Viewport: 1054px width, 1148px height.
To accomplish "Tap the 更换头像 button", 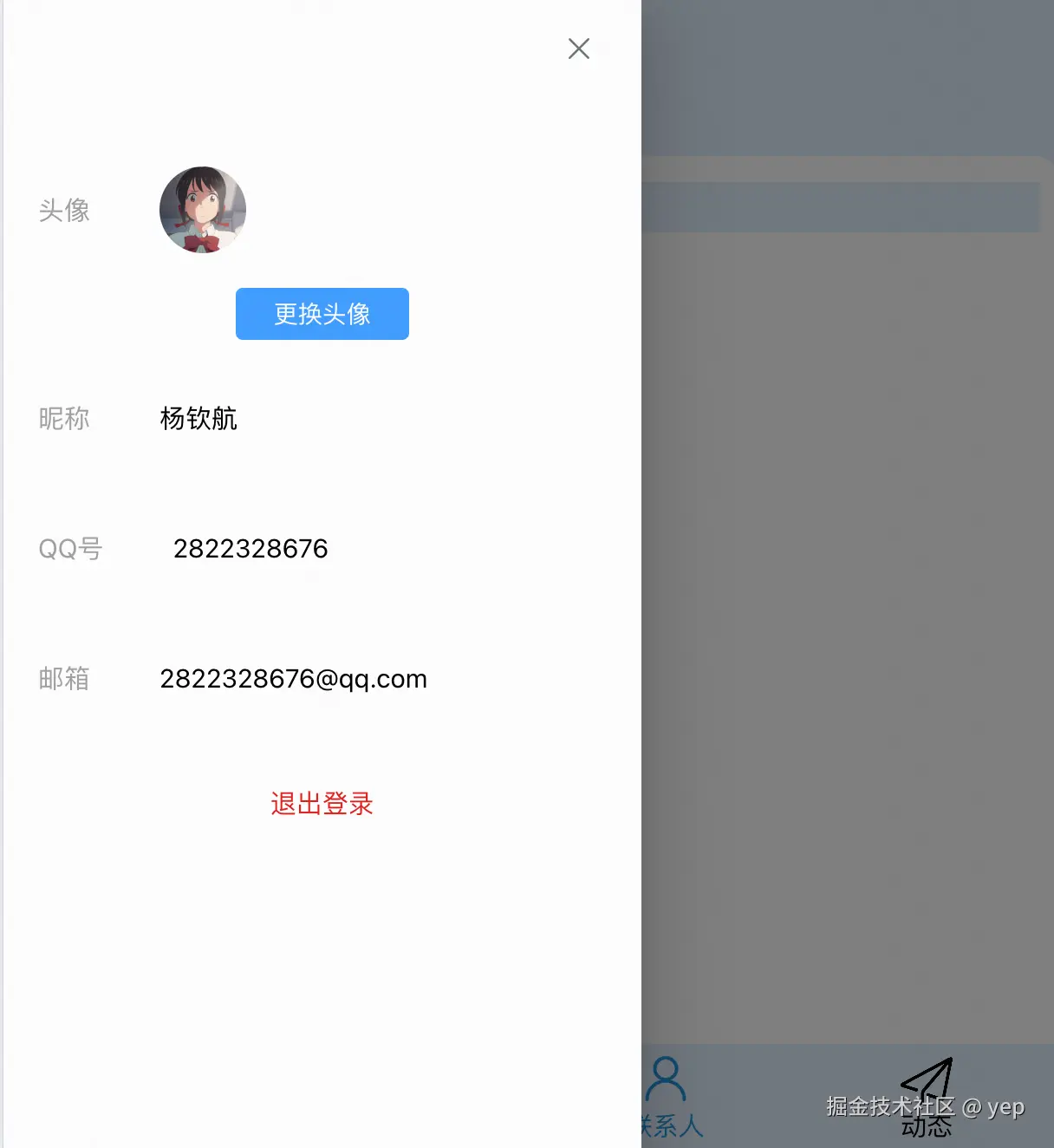I will (322, 314).
